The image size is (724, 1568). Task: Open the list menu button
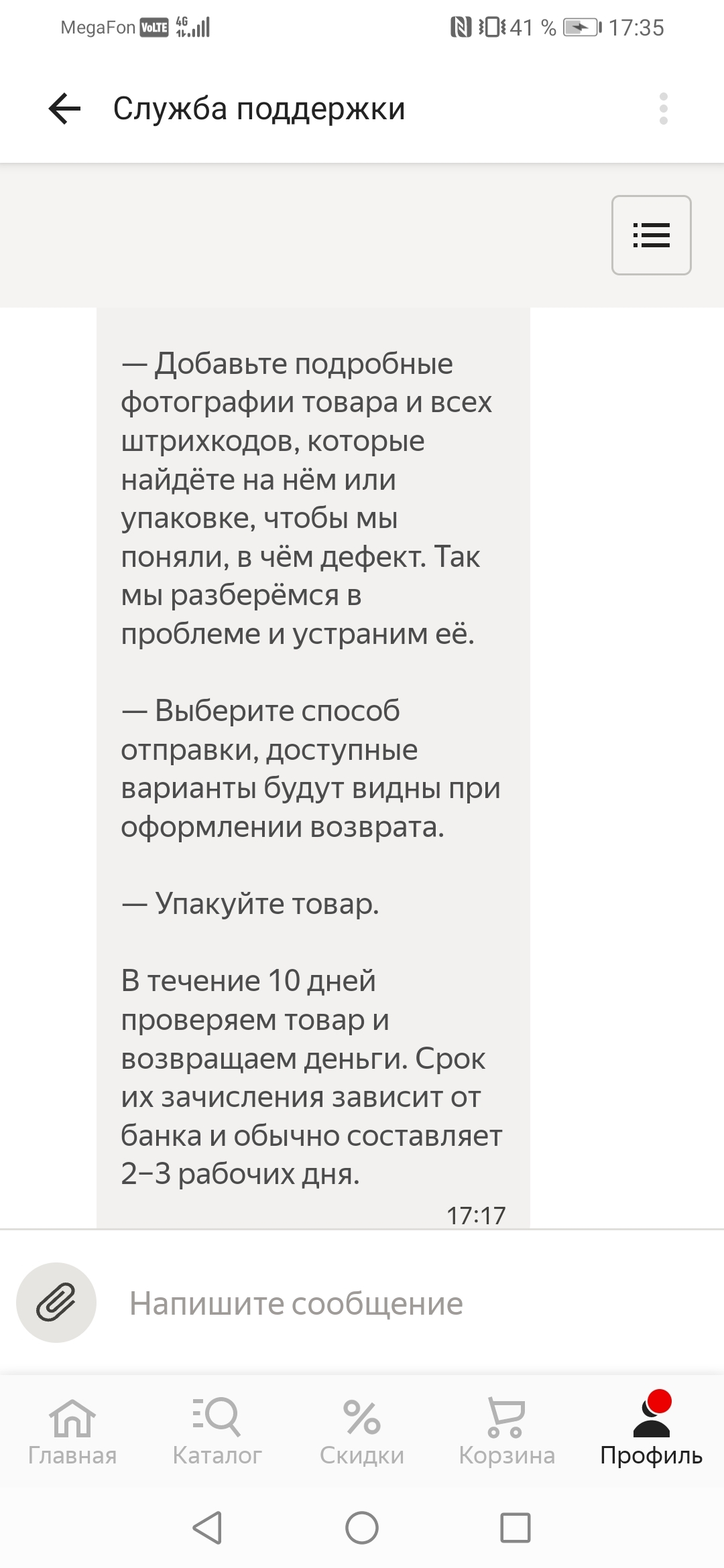(651, 235)
